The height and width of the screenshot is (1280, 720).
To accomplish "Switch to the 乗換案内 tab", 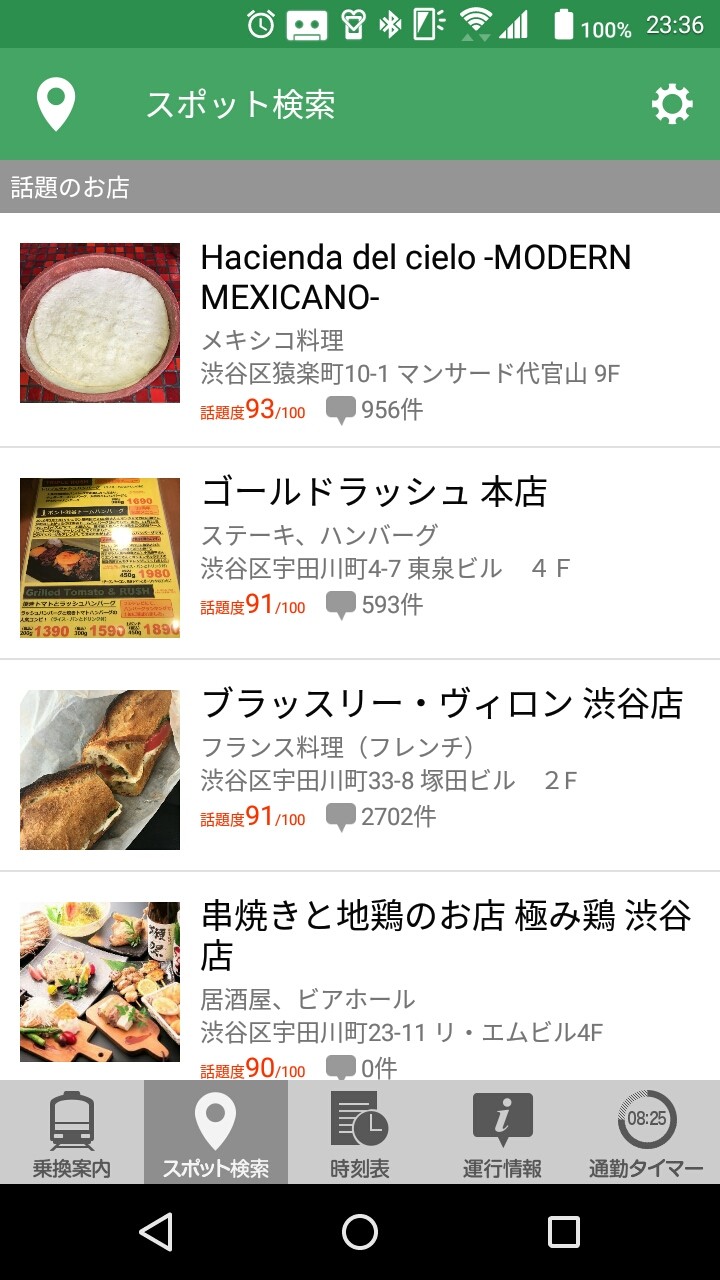I will (72, 1133).
